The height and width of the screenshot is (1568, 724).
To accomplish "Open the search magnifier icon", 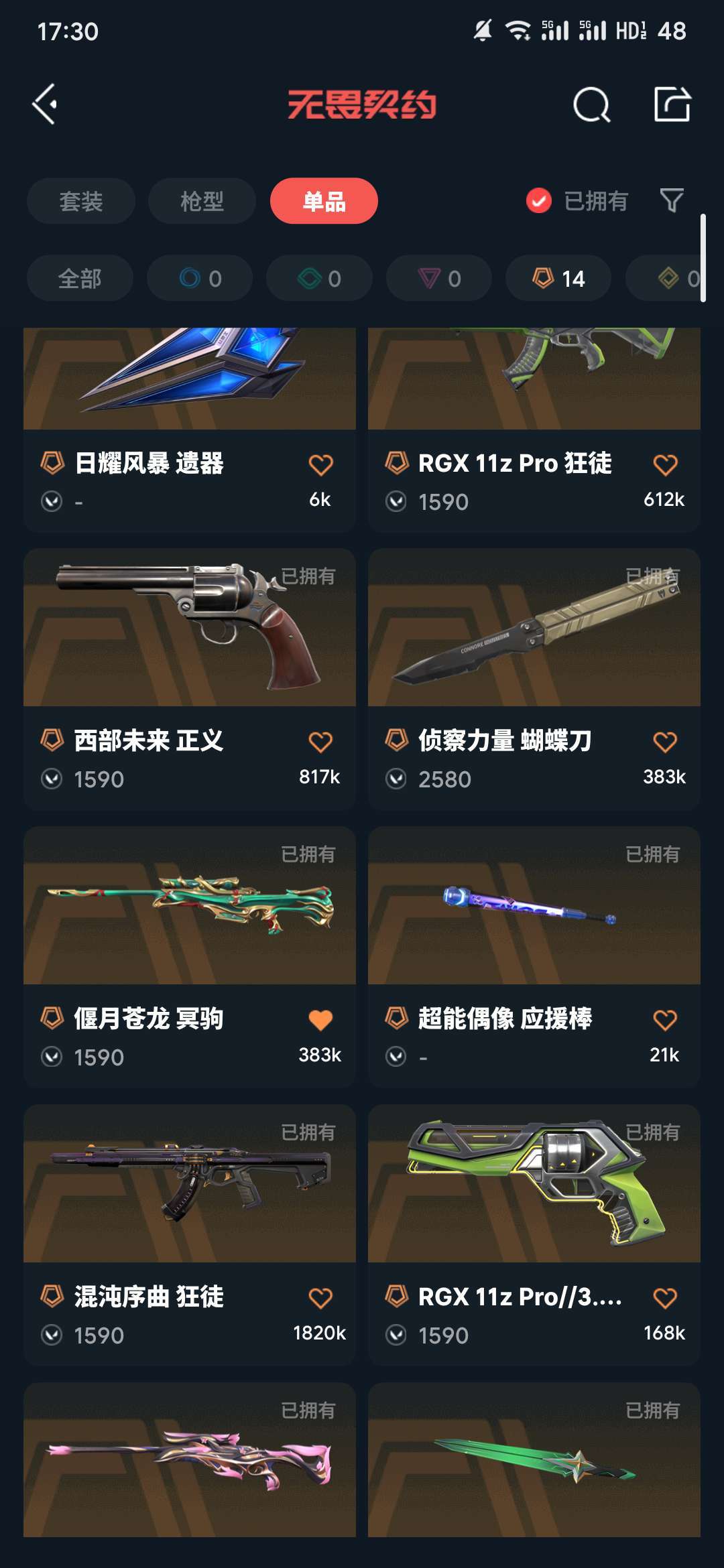I will click(x=591, y=105).
